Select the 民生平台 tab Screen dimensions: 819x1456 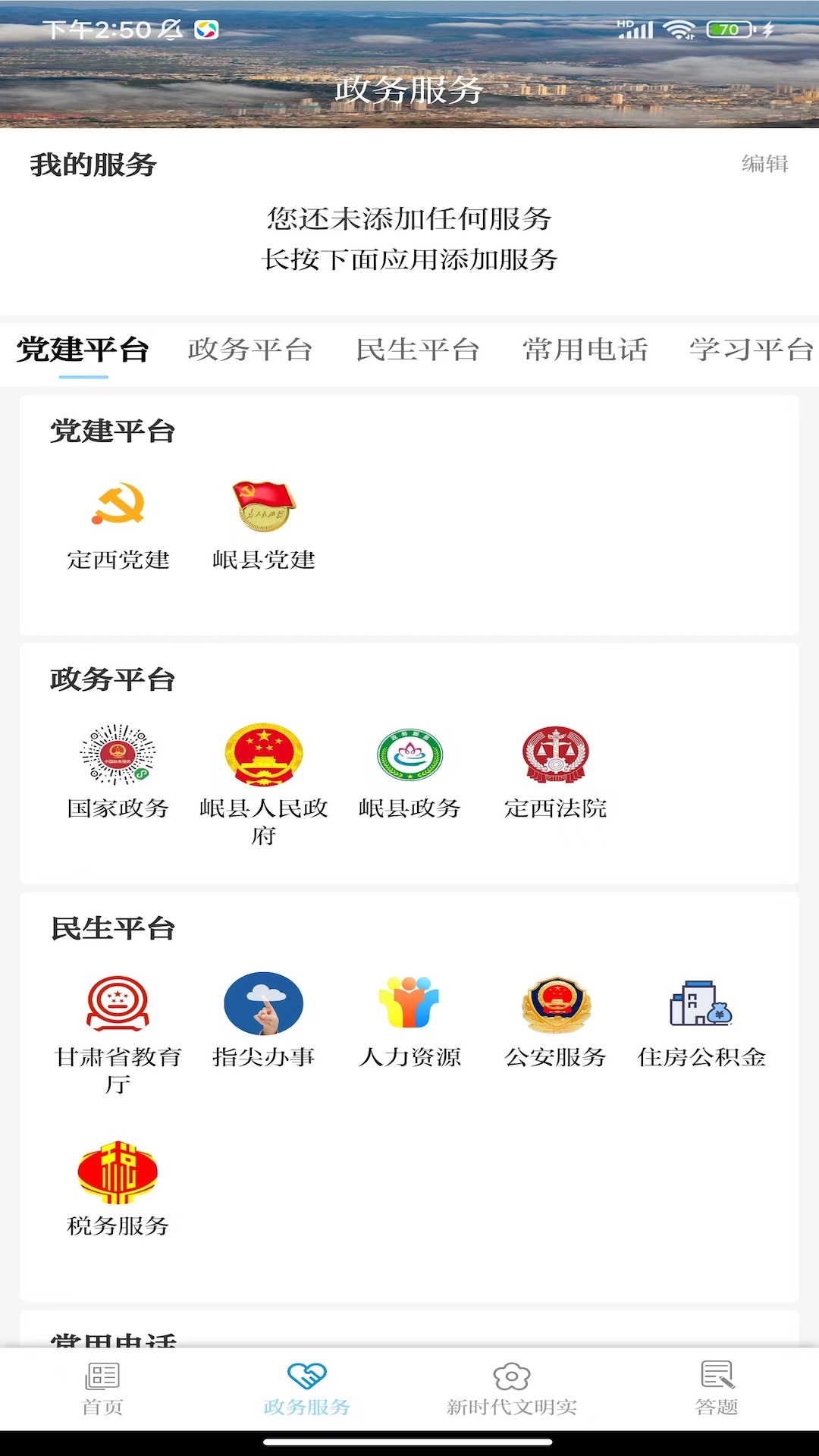tap(418, 350)
